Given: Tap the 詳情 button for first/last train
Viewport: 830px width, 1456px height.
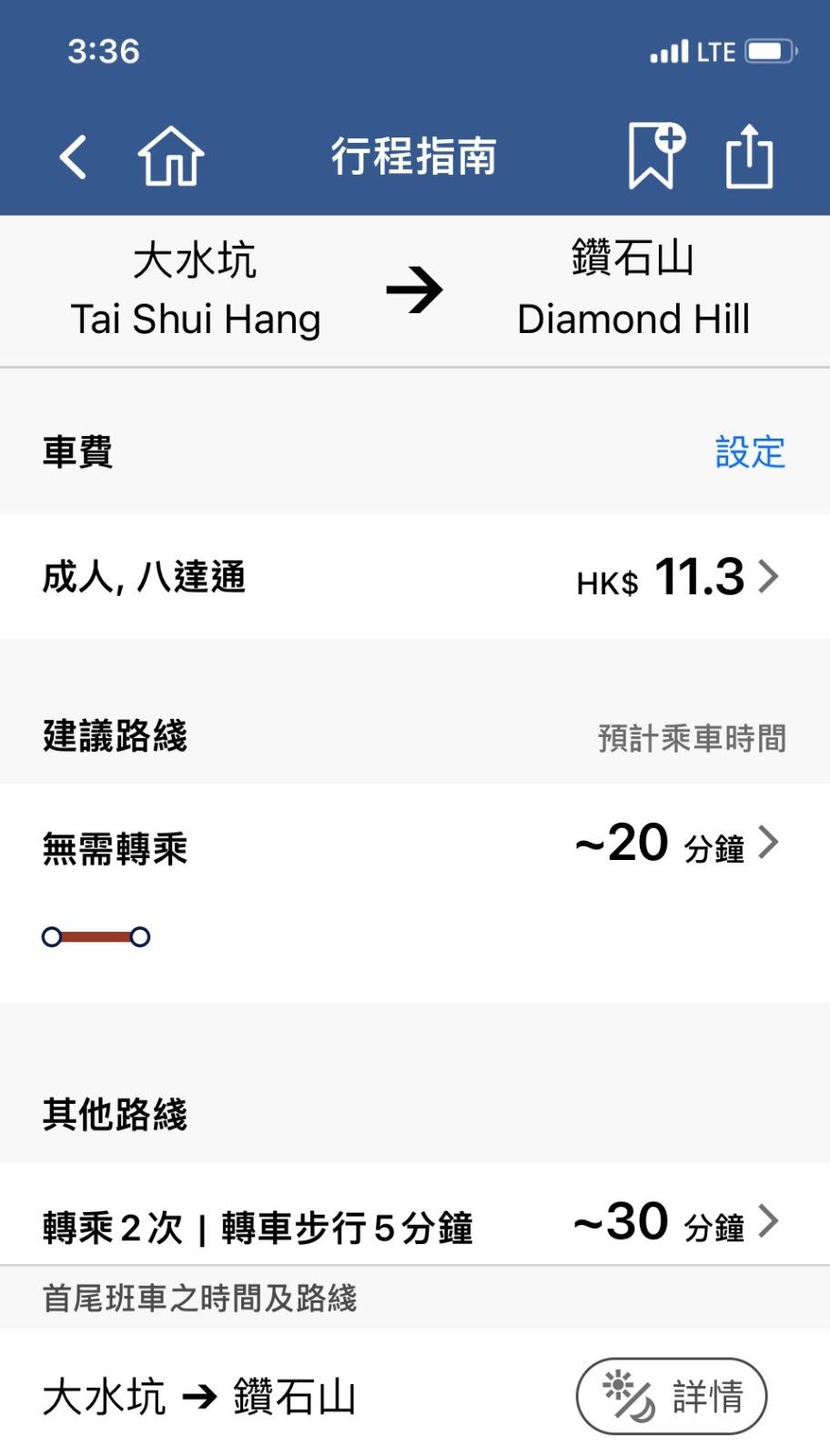Looking at the screenshot, I should pyautogui.click(x=672, y=1396).
